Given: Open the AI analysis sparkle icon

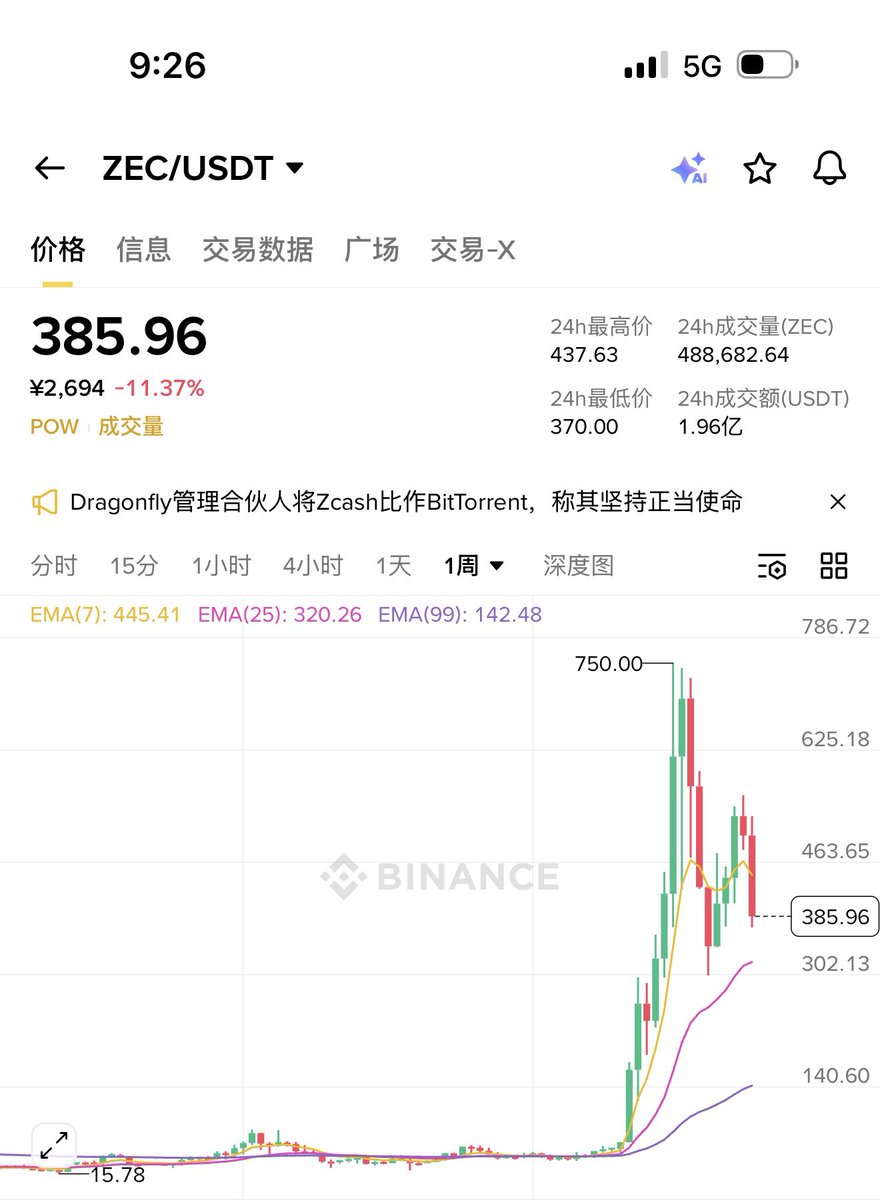Looking at the screenshot, I should coord(689,169).
